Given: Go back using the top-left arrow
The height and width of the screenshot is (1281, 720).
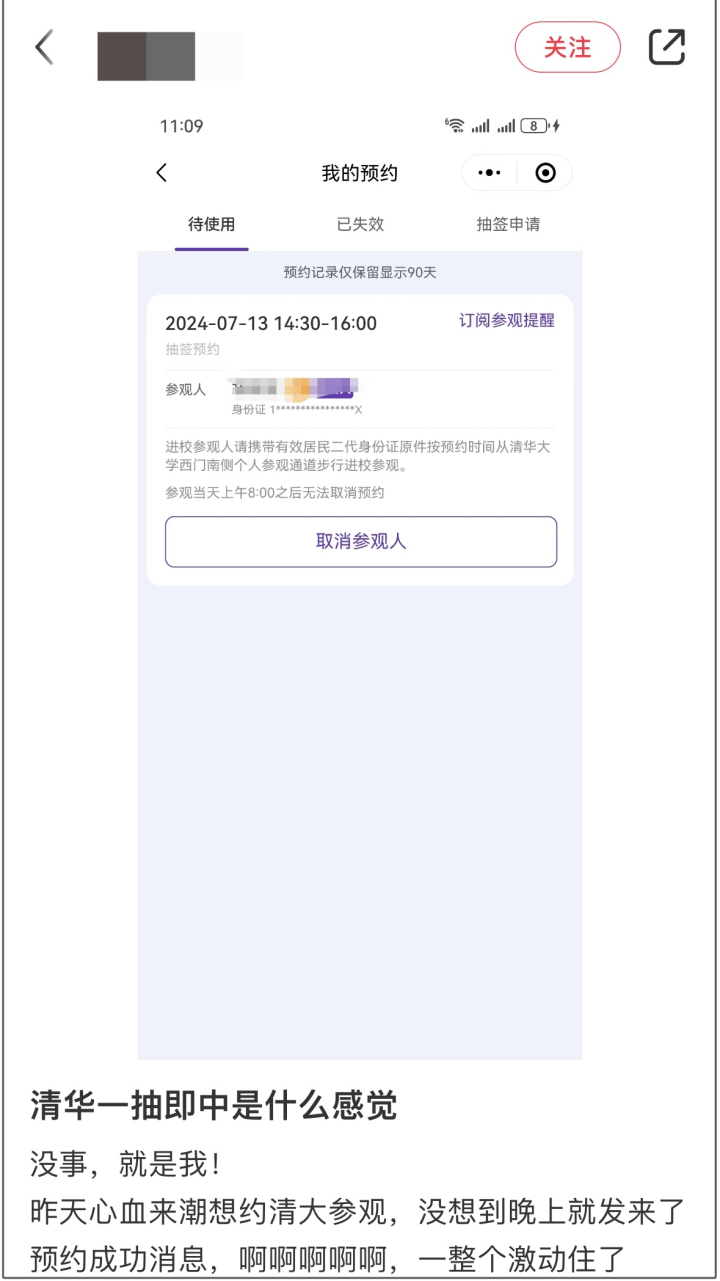Looking at the screenshot, I should point(44,47).
